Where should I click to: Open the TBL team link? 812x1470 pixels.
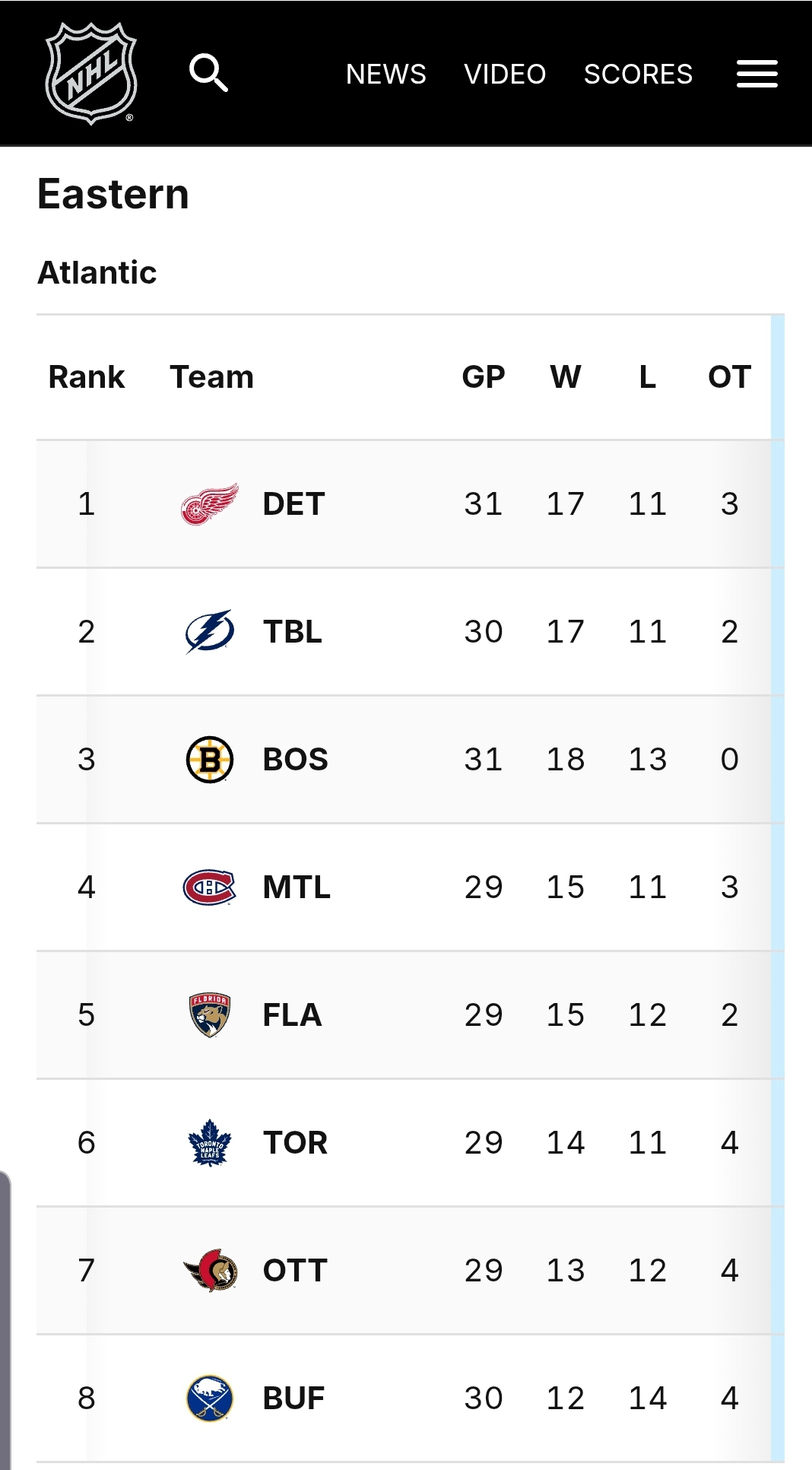coord(292,632)
